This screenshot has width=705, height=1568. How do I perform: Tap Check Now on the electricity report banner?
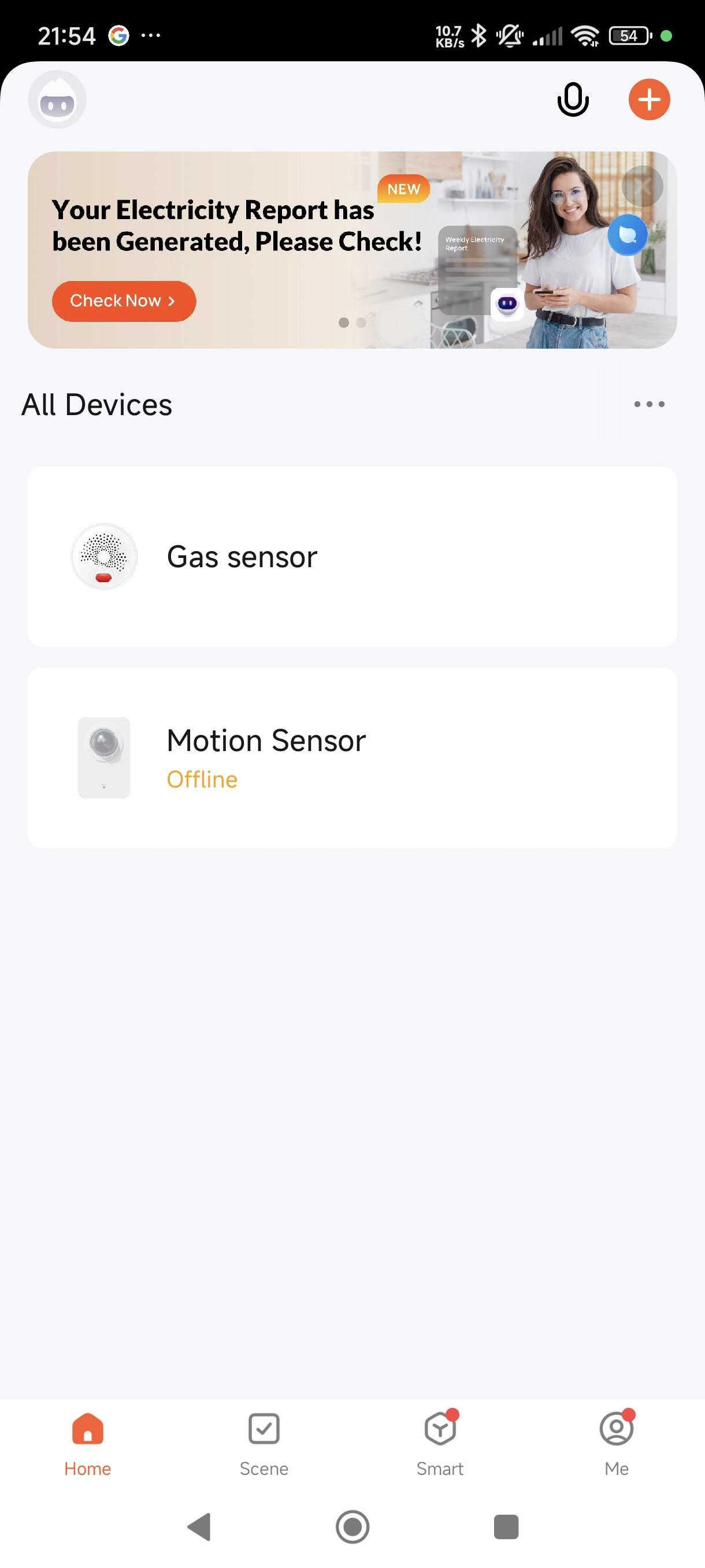click(x=123, y=301)
